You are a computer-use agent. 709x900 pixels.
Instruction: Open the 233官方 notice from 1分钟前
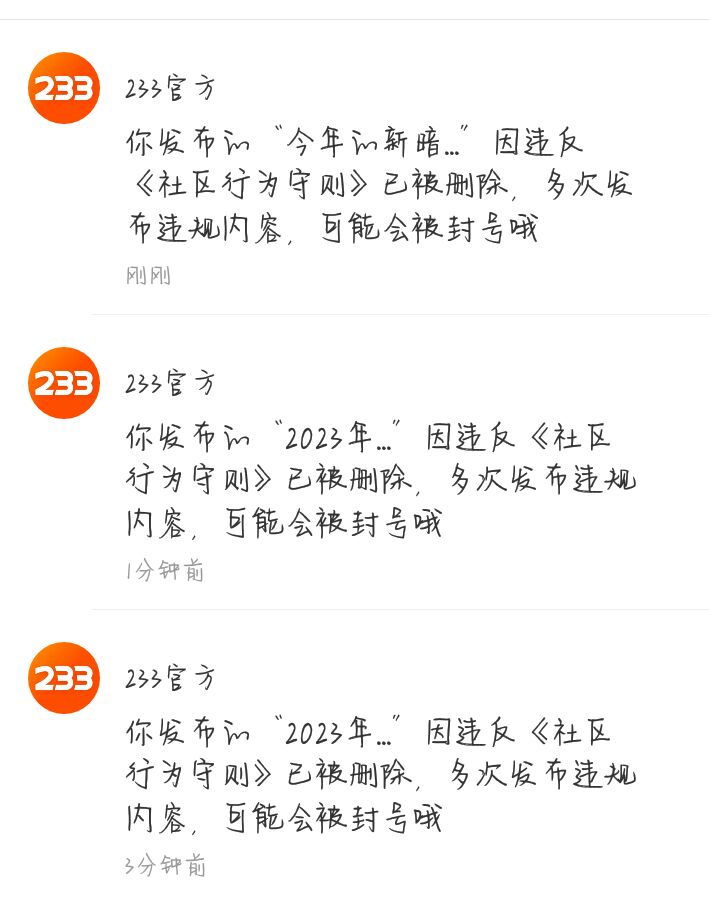[380, 480]
